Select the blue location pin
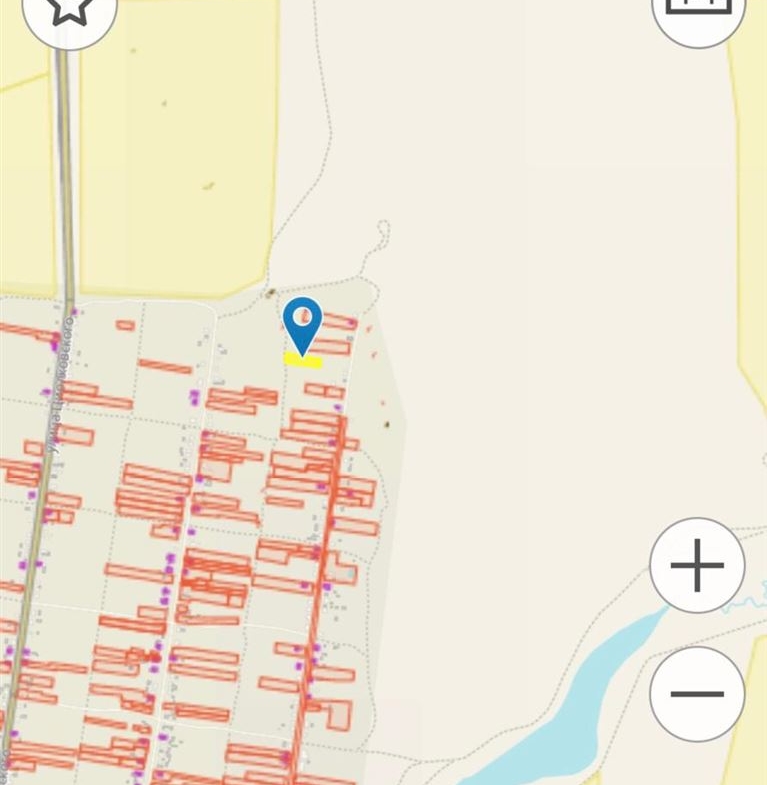Image resolution: width=767 pixels, height=785 pixels. [x=302, y=323]
